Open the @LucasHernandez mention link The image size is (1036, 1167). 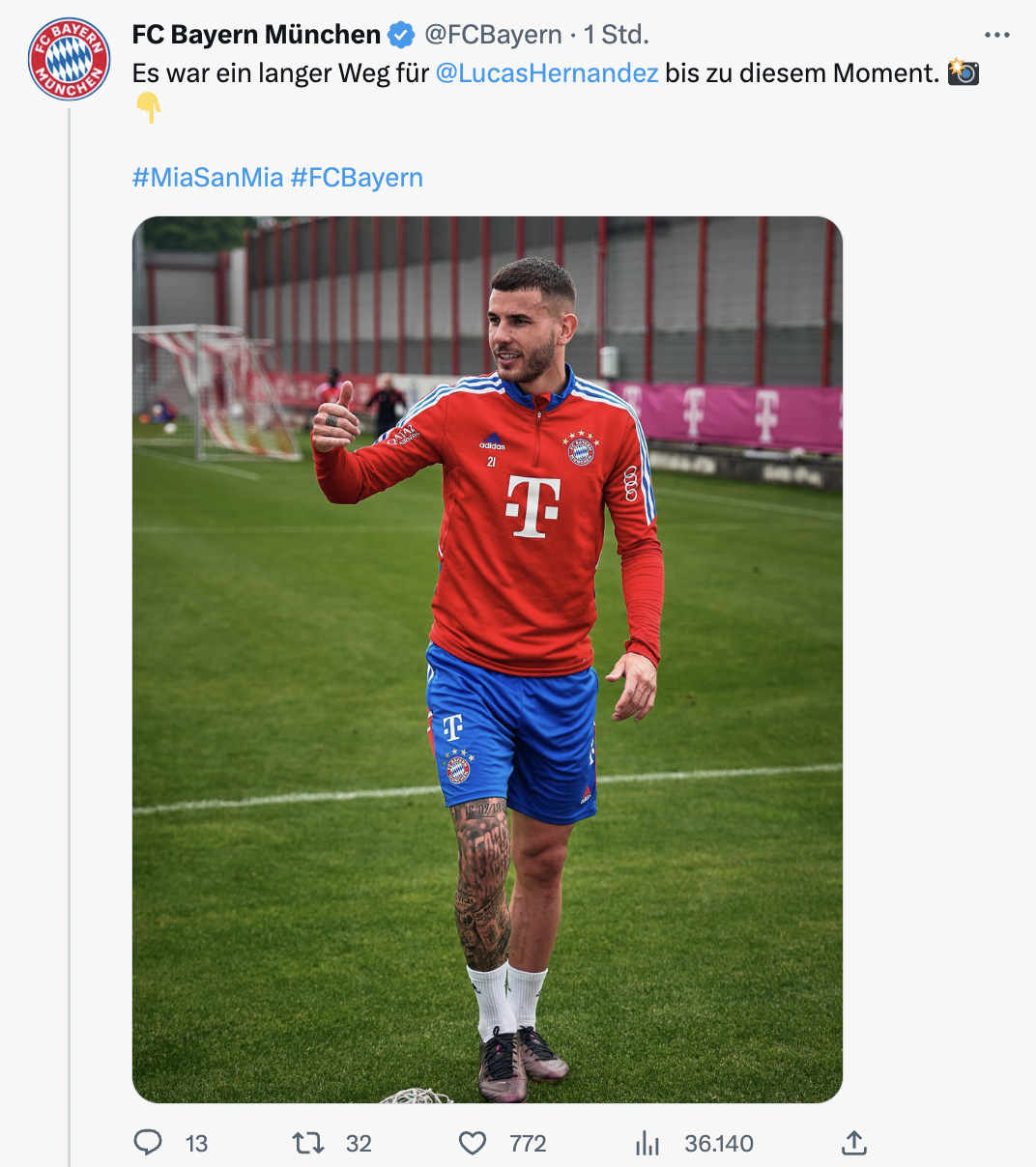pyautogui.click(x=547, y=72)
